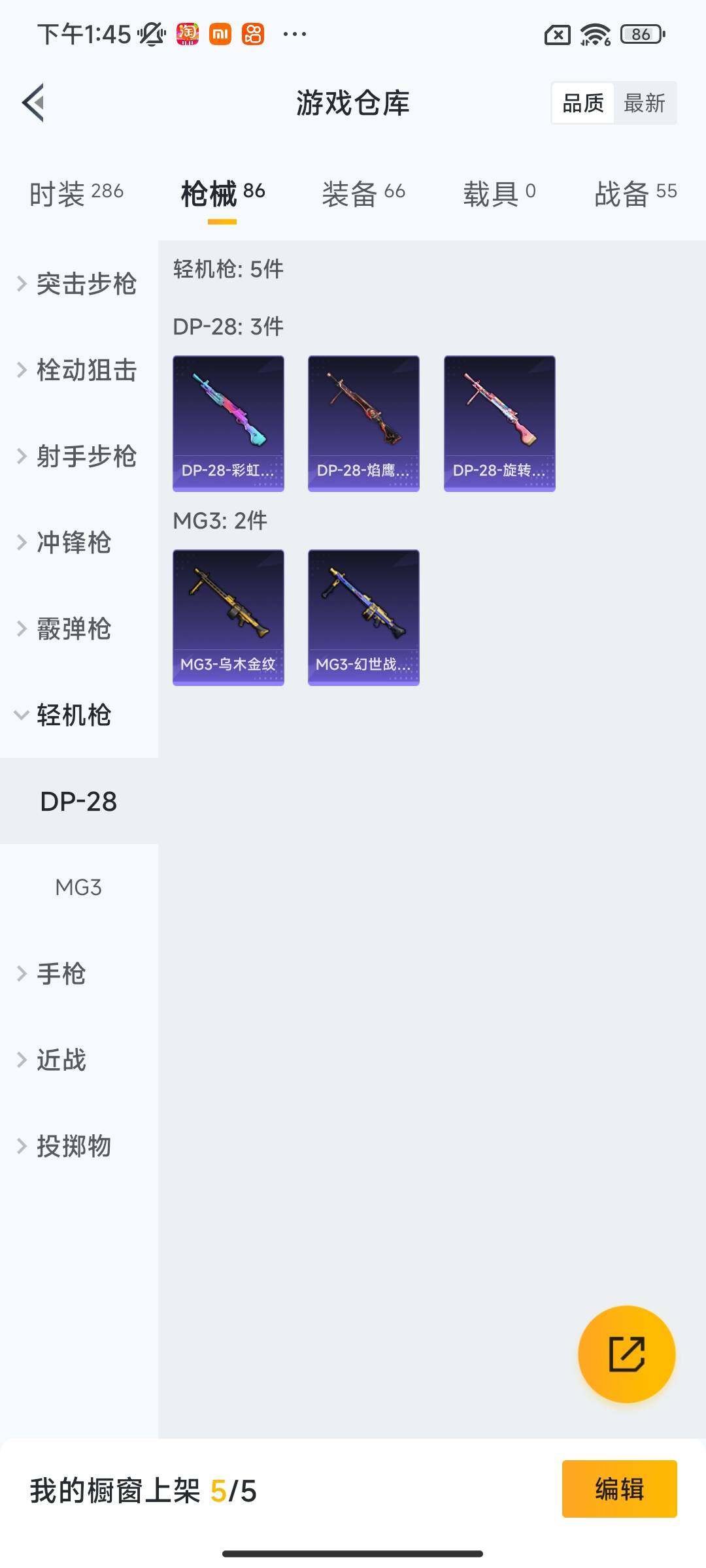Switch to the 时装 tab
The image size is (706, 1568).
[76, 193]
